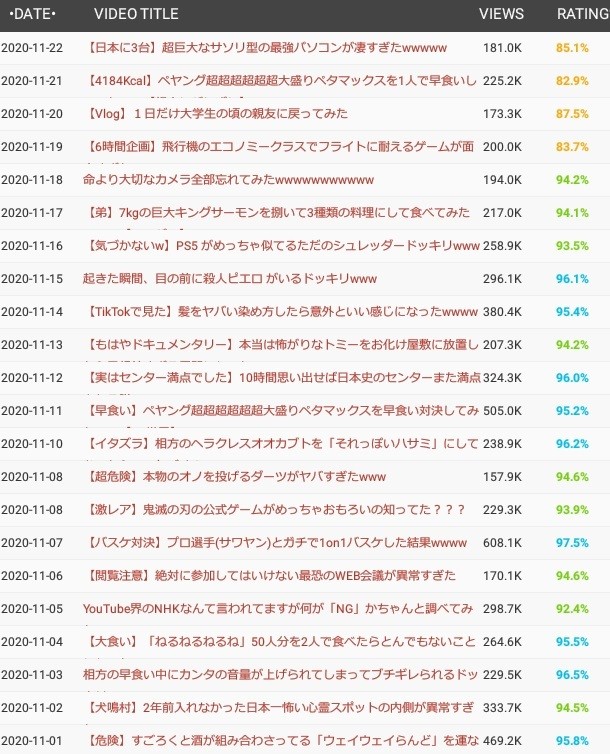Open the 命より大切なカメラ全部忘れてみた video link
This screenshot has width=610, height=754.
[228, 180]
